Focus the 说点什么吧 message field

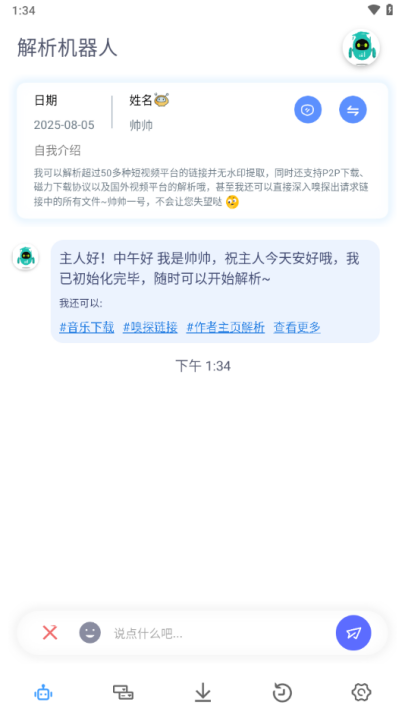point(220,634)
